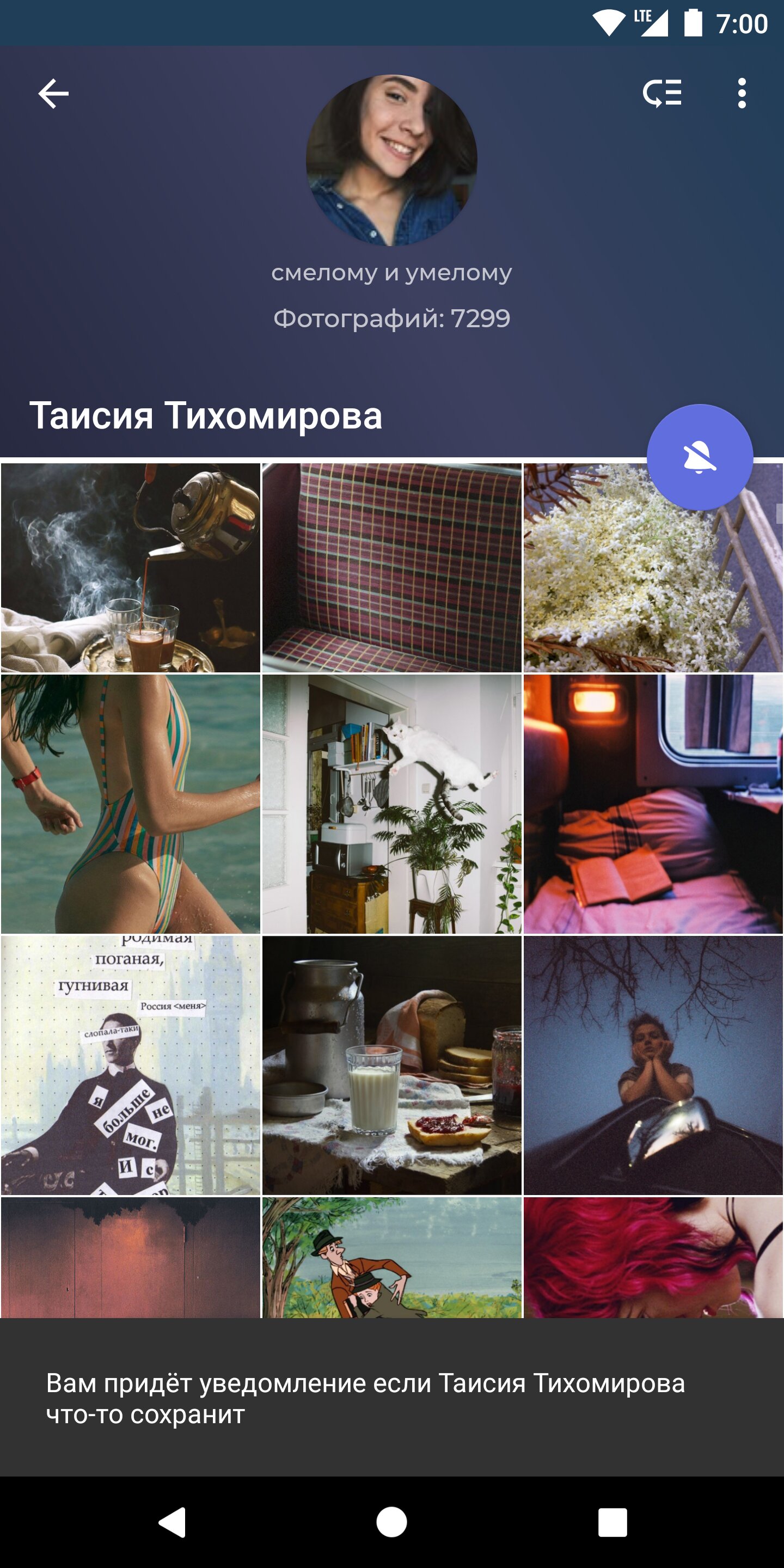The image size is (784, 1568).
Task: Open the woman under bare branches photo
Action: [x=653, y=1065]
